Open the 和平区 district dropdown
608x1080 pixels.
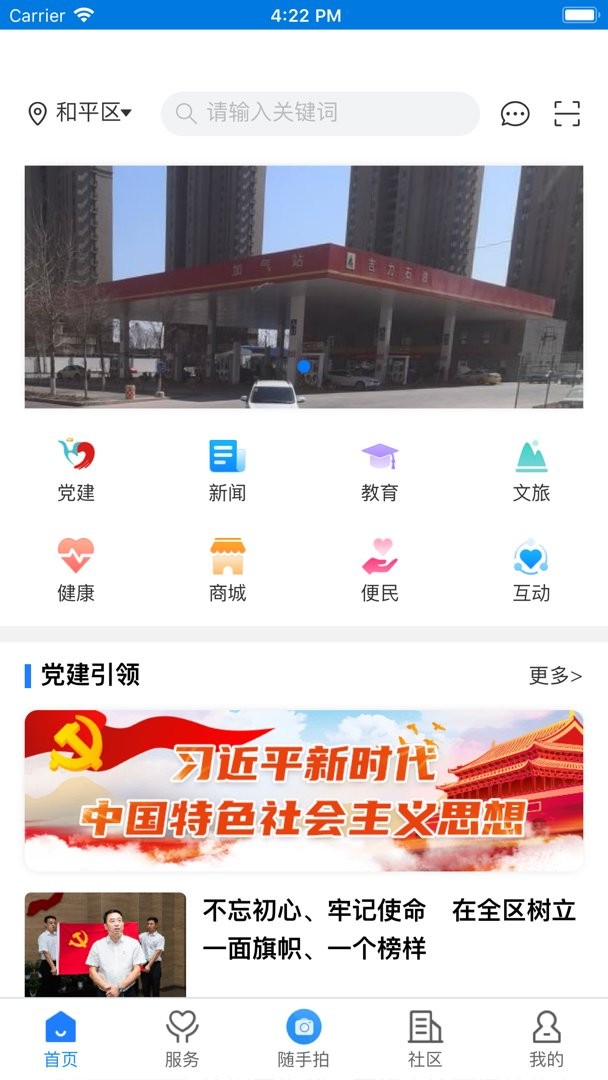pyautogui.click(x=81, y=113)
